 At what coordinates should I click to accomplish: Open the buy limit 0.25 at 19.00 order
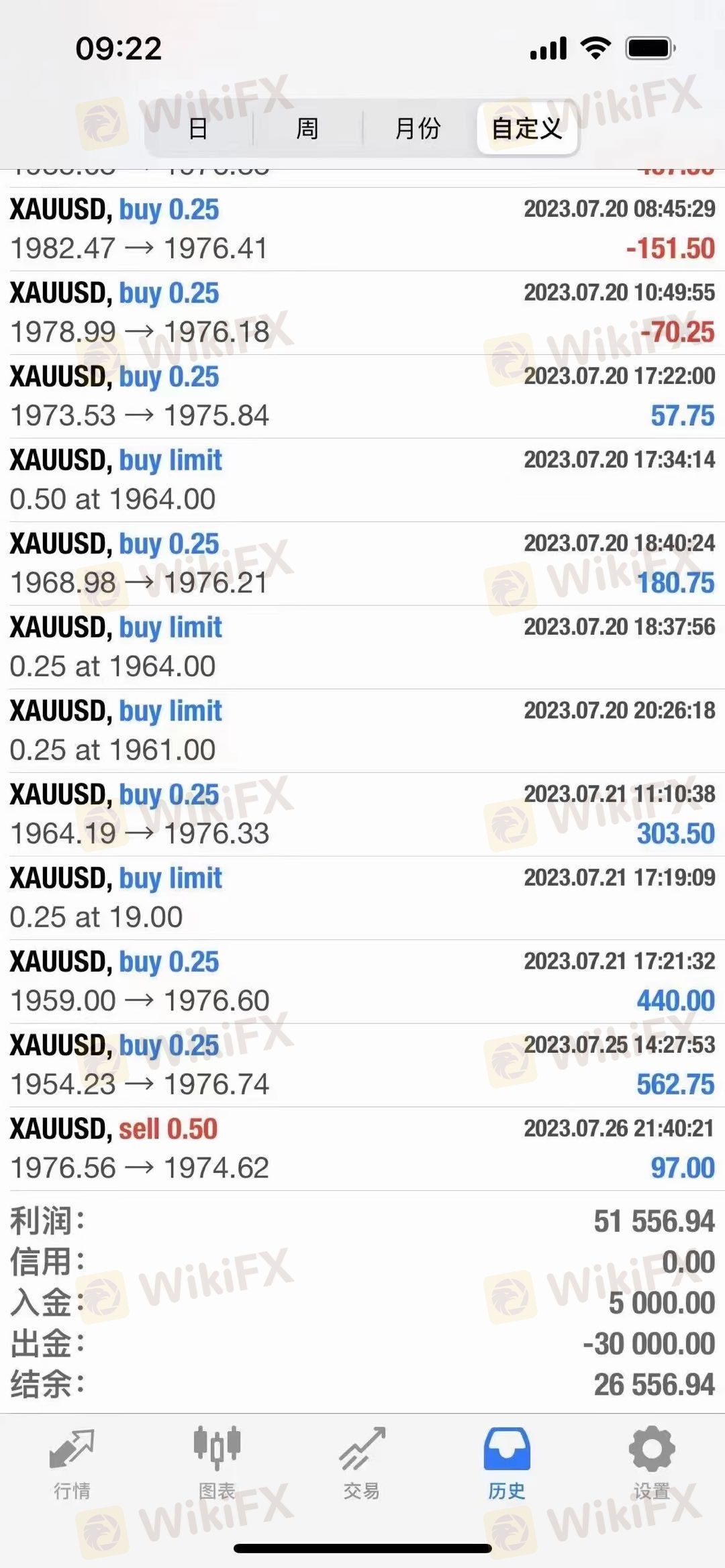point(362,898)
